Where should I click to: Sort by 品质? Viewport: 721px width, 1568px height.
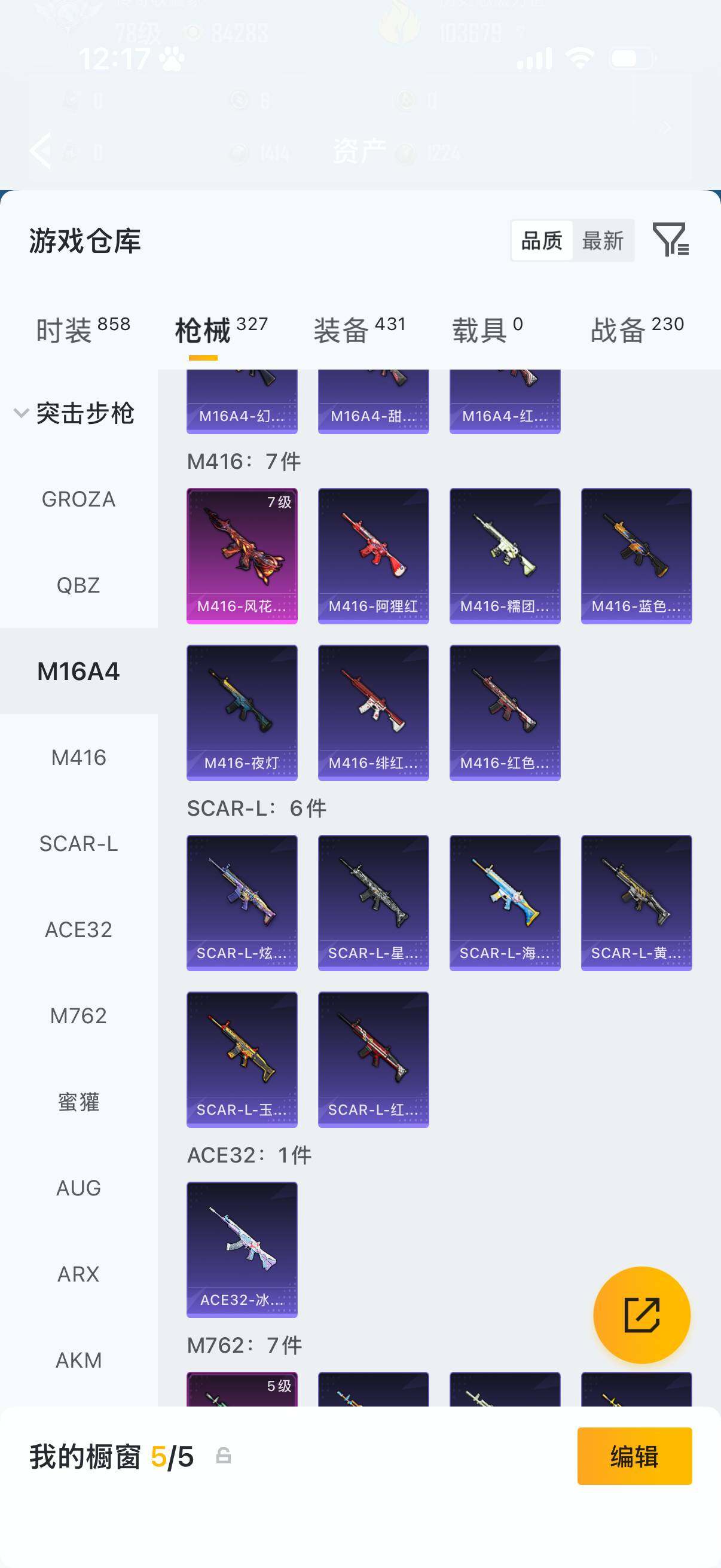click(542, 240)
